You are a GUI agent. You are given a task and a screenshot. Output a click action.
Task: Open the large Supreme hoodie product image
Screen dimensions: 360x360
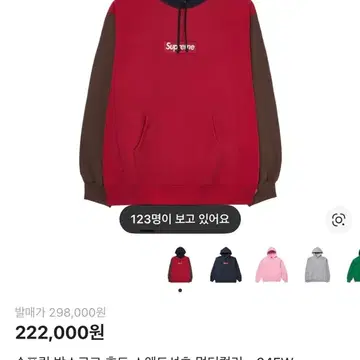[180, 102]
